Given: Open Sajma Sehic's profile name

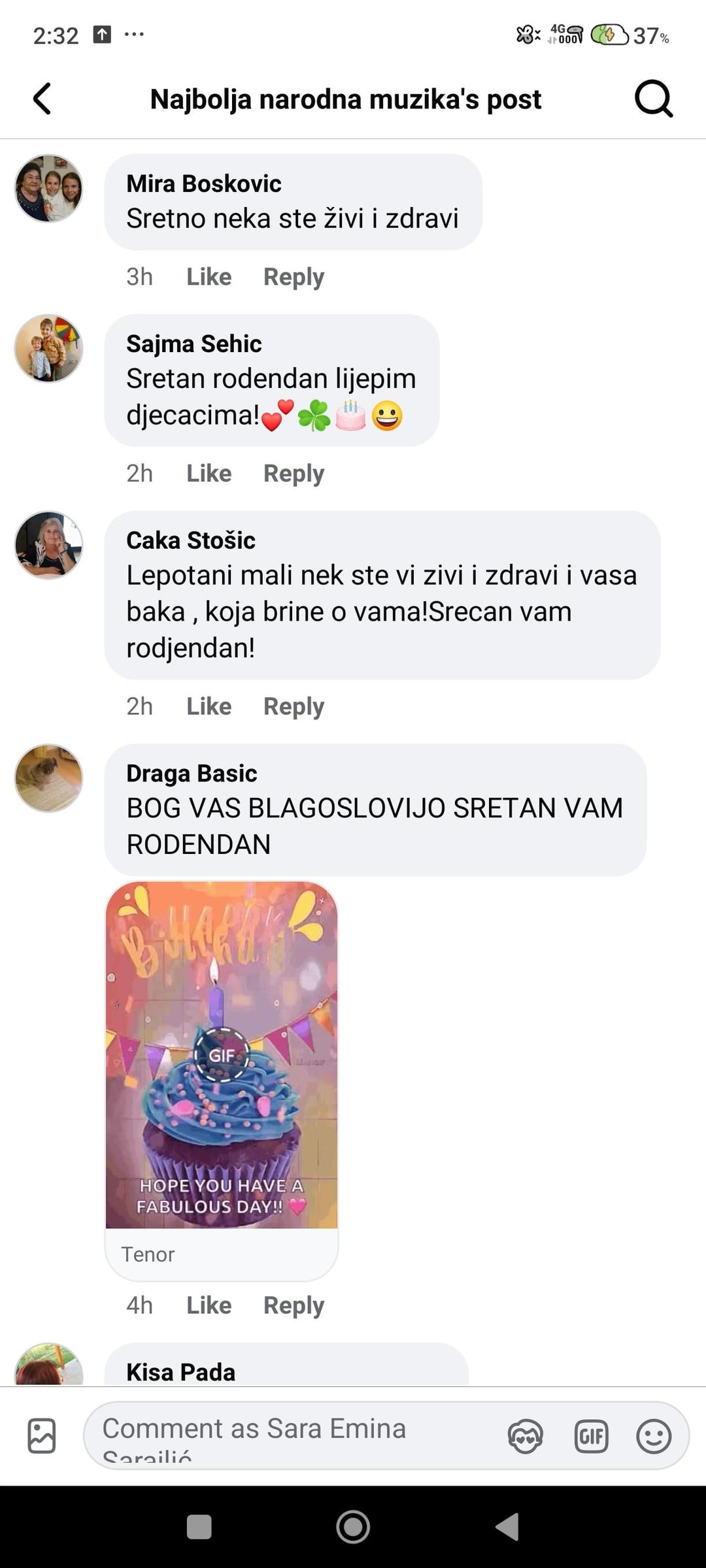Looking at the screenshot, I should click(193, 344).
